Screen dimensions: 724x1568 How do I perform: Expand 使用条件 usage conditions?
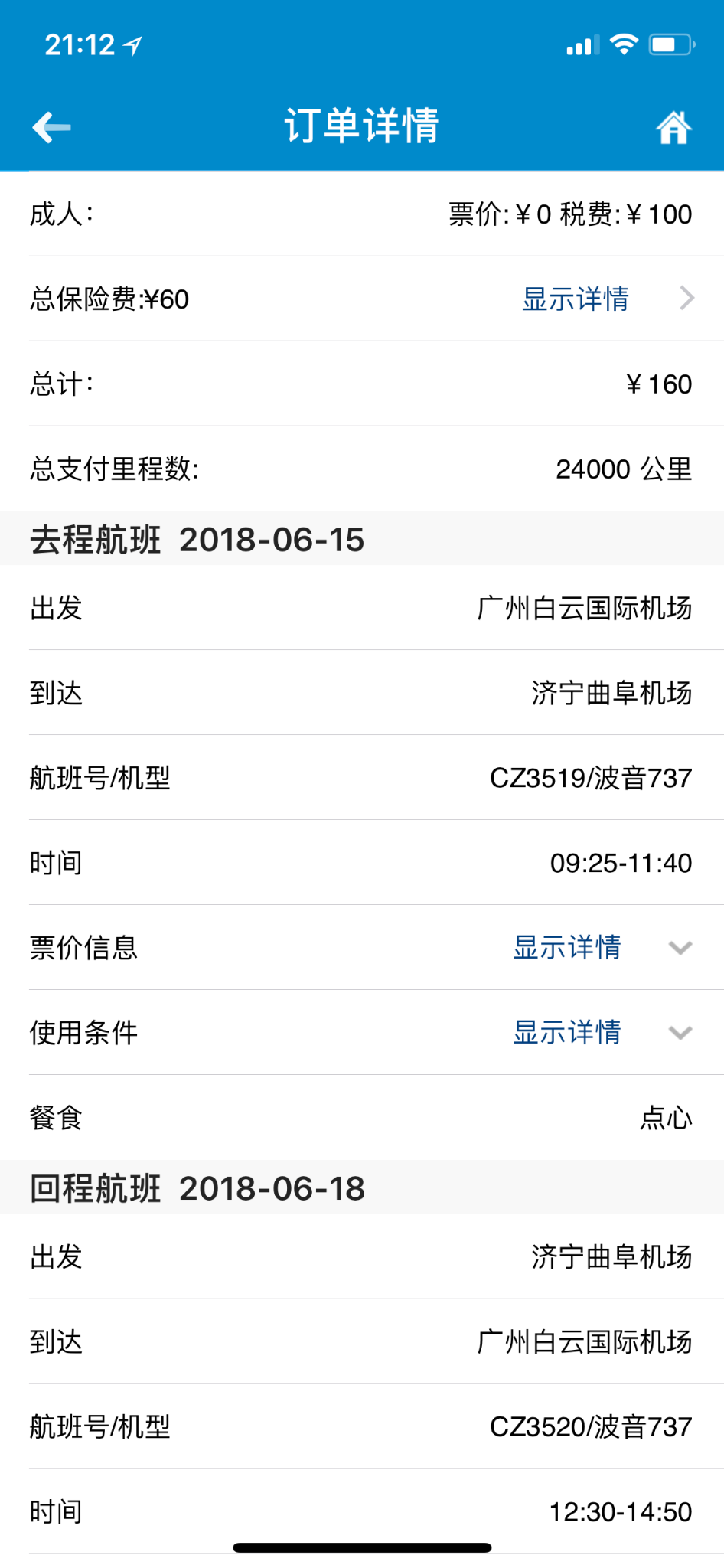567,1033
